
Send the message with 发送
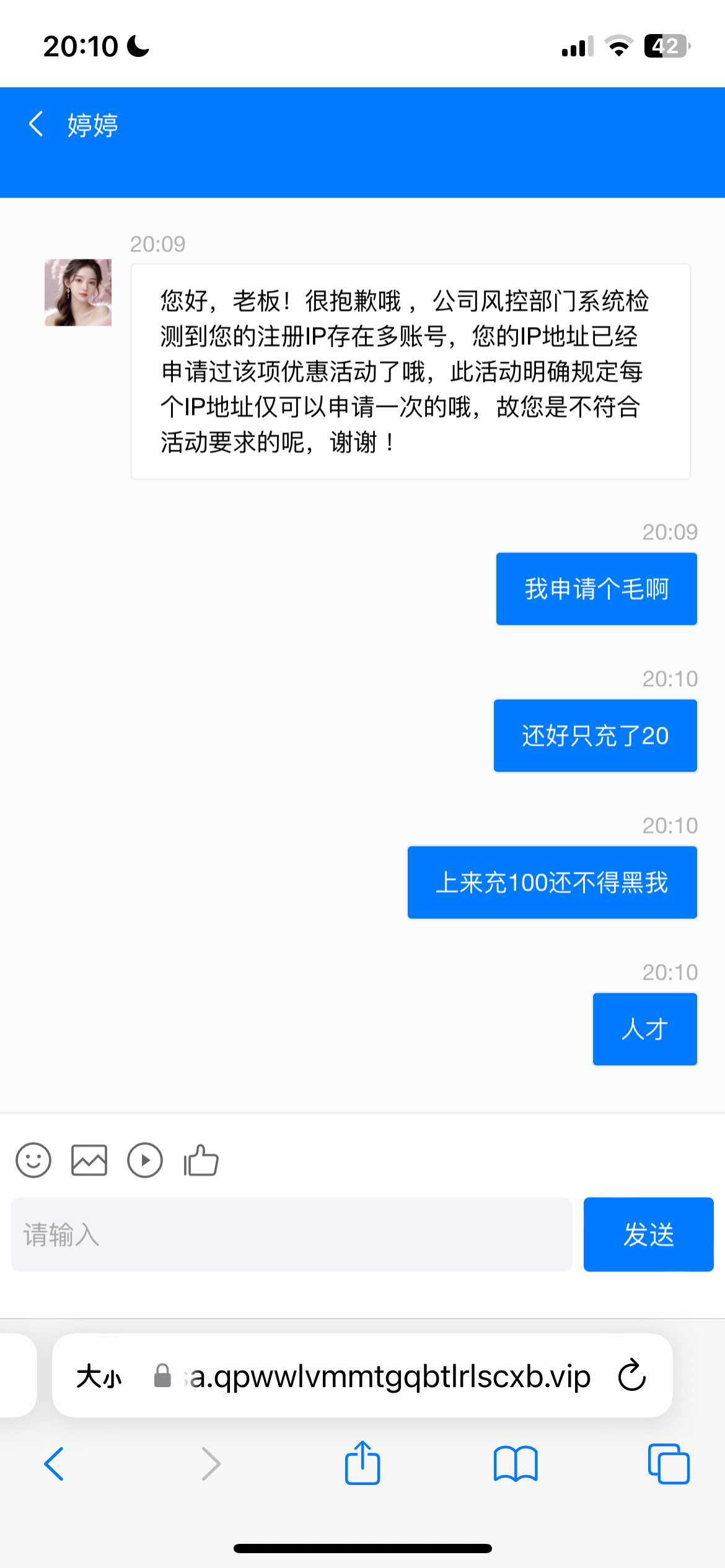[648, 1234]
